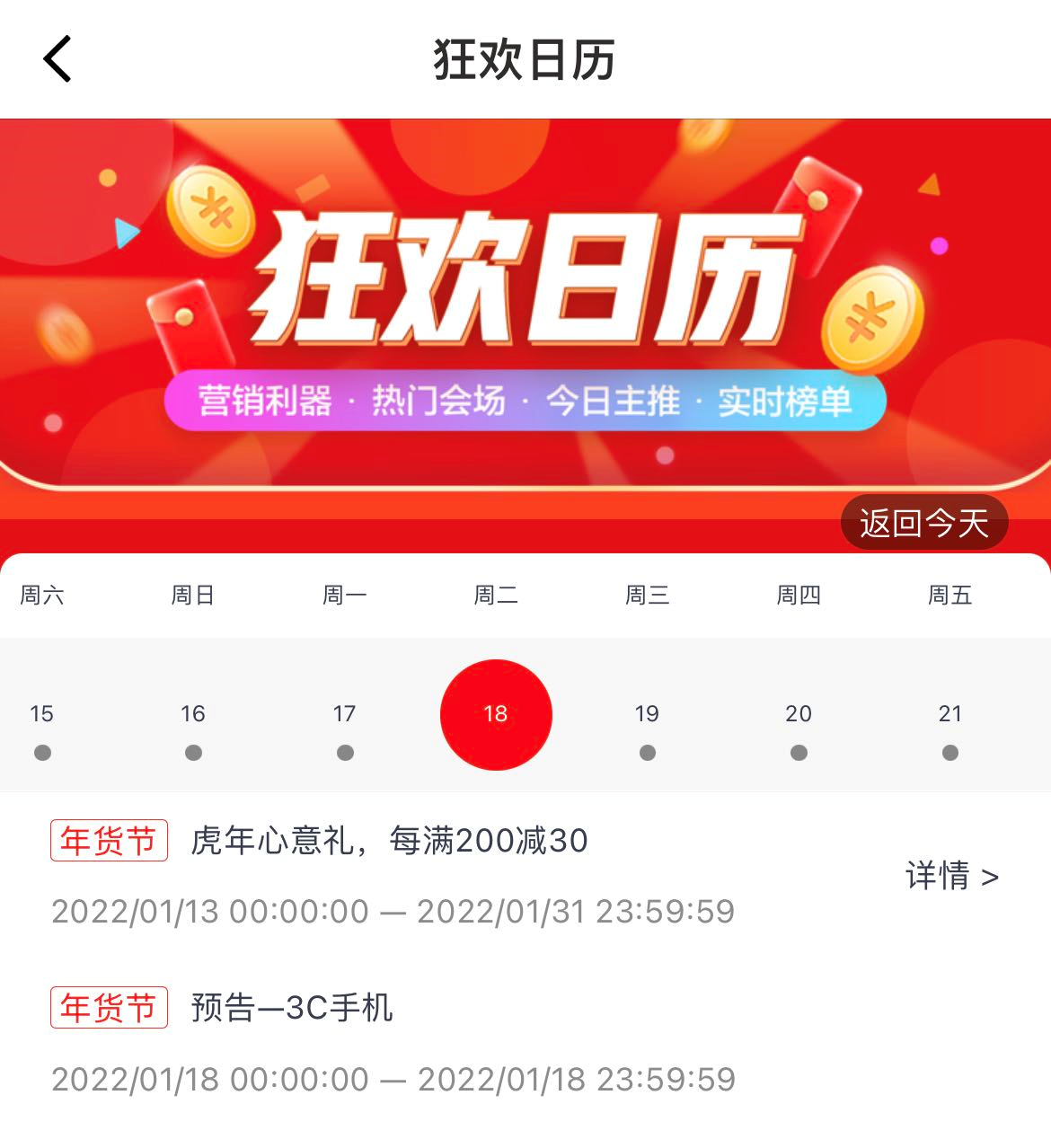
Task: Go back from 狂欢日历 page
Action: click(57, 59)
